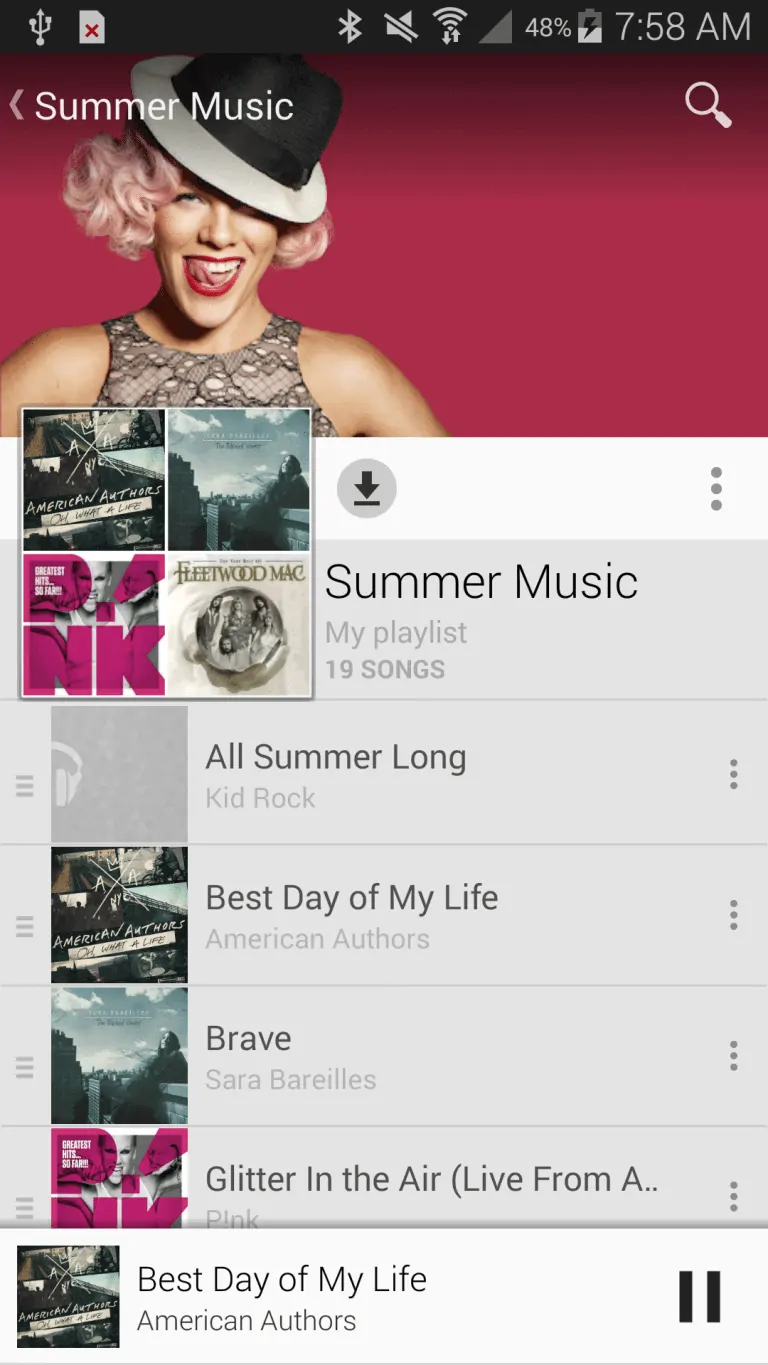Open options for All Summer Long
Screen dimensions: 768x1365
pyautogui.click(x=734, y=774)
